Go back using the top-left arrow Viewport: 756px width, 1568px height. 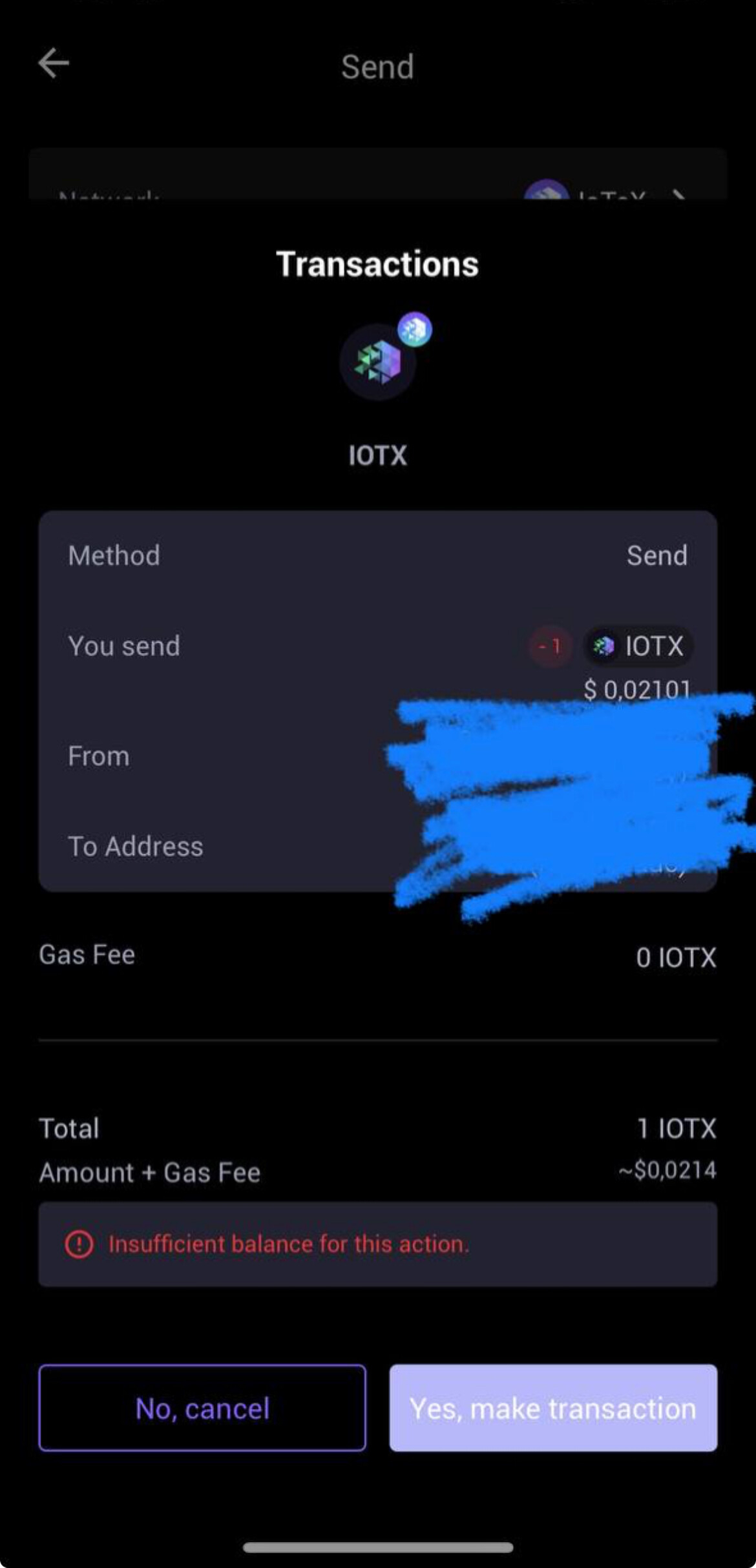54,63
